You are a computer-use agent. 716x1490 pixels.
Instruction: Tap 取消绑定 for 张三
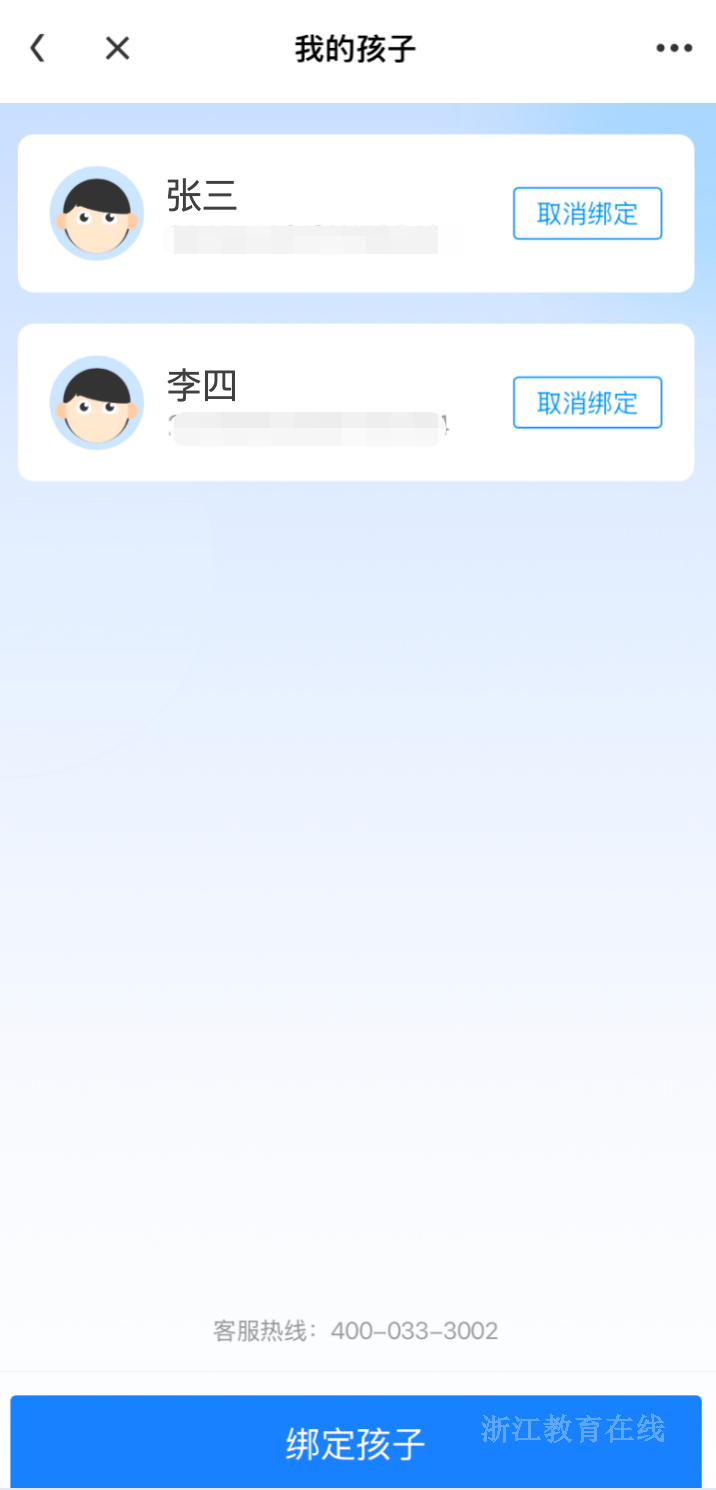[x=587, y=213]
